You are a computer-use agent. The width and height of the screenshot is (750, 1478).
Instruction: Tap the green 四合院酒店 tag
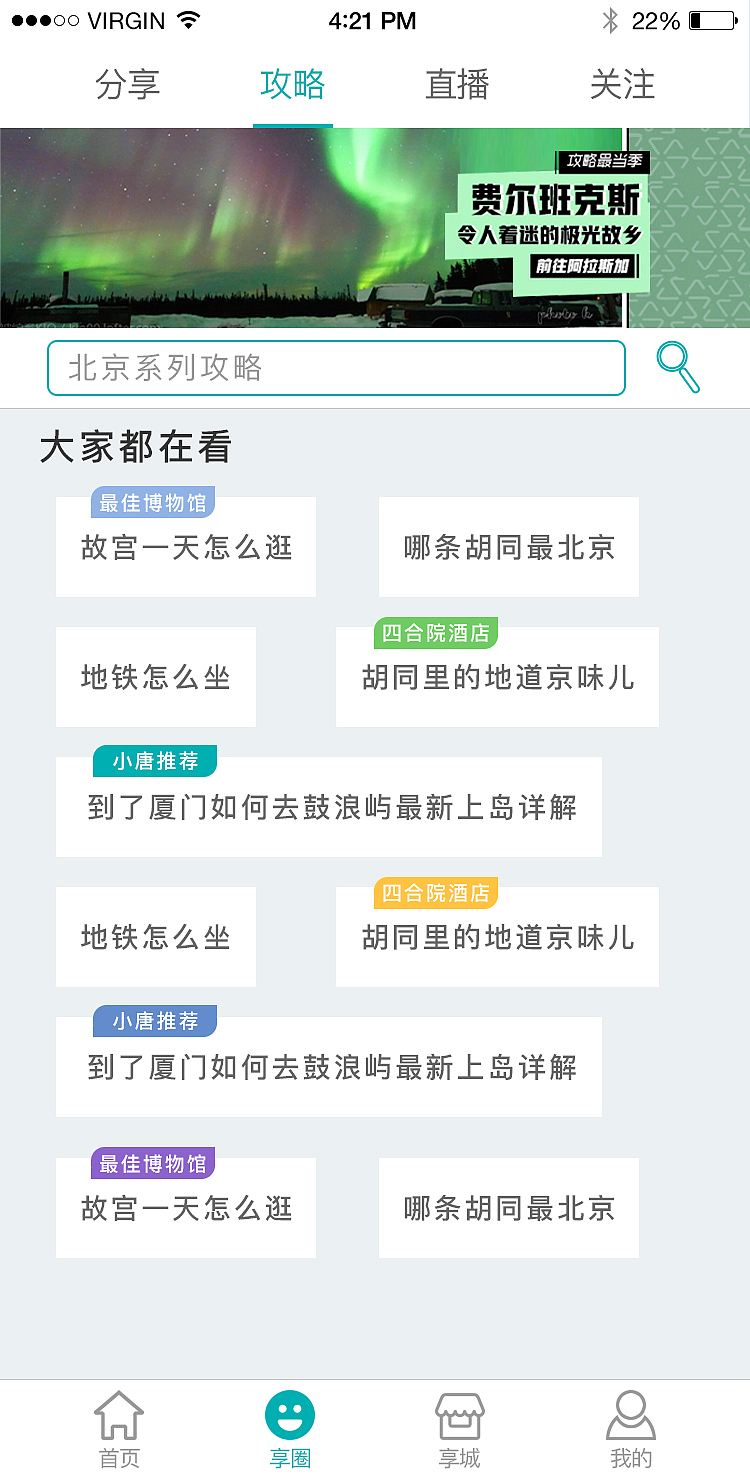[x=435, y=633]
